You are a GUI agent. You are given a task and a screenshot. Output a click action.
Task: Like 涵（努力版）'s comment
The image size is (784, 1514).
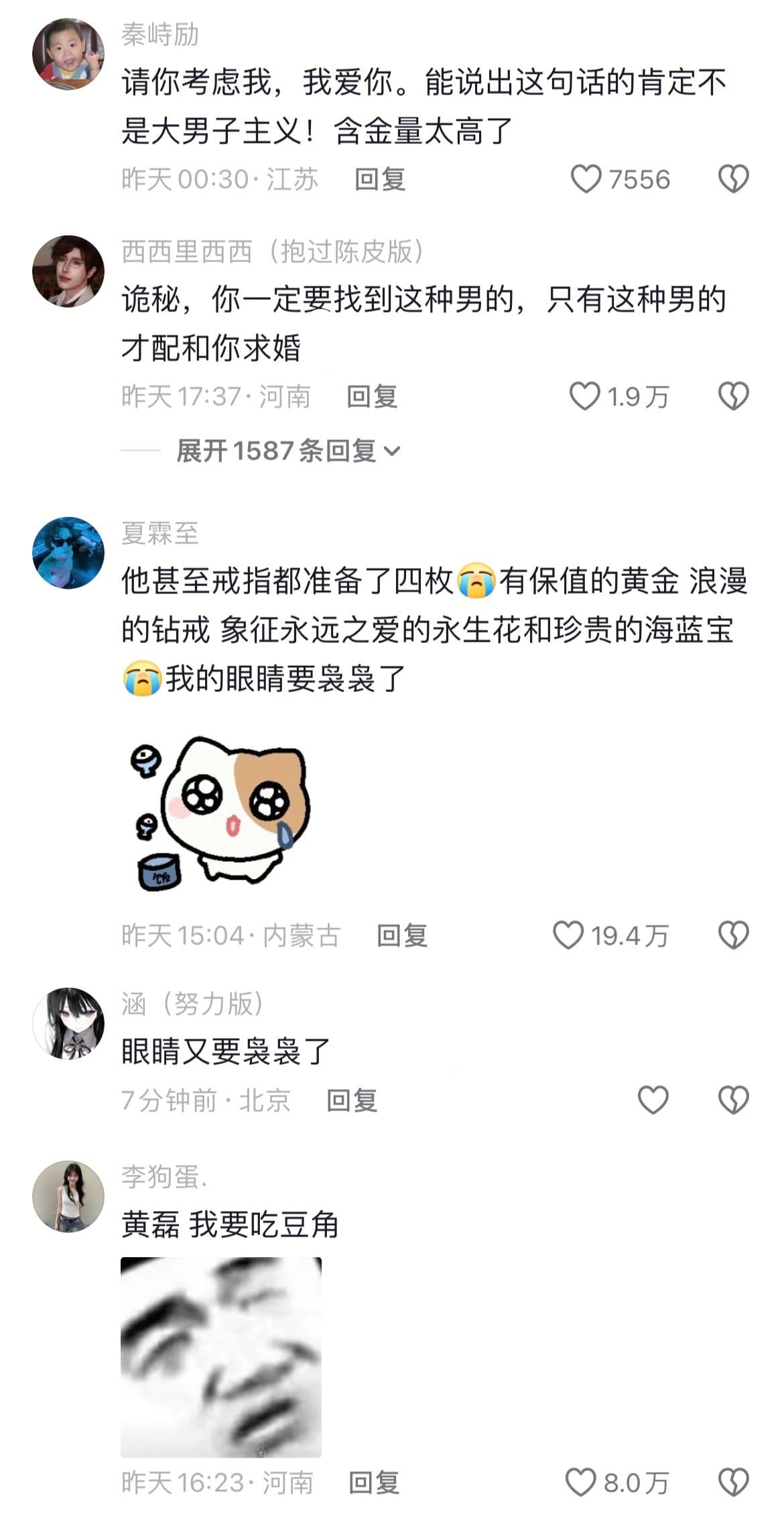653,1100
